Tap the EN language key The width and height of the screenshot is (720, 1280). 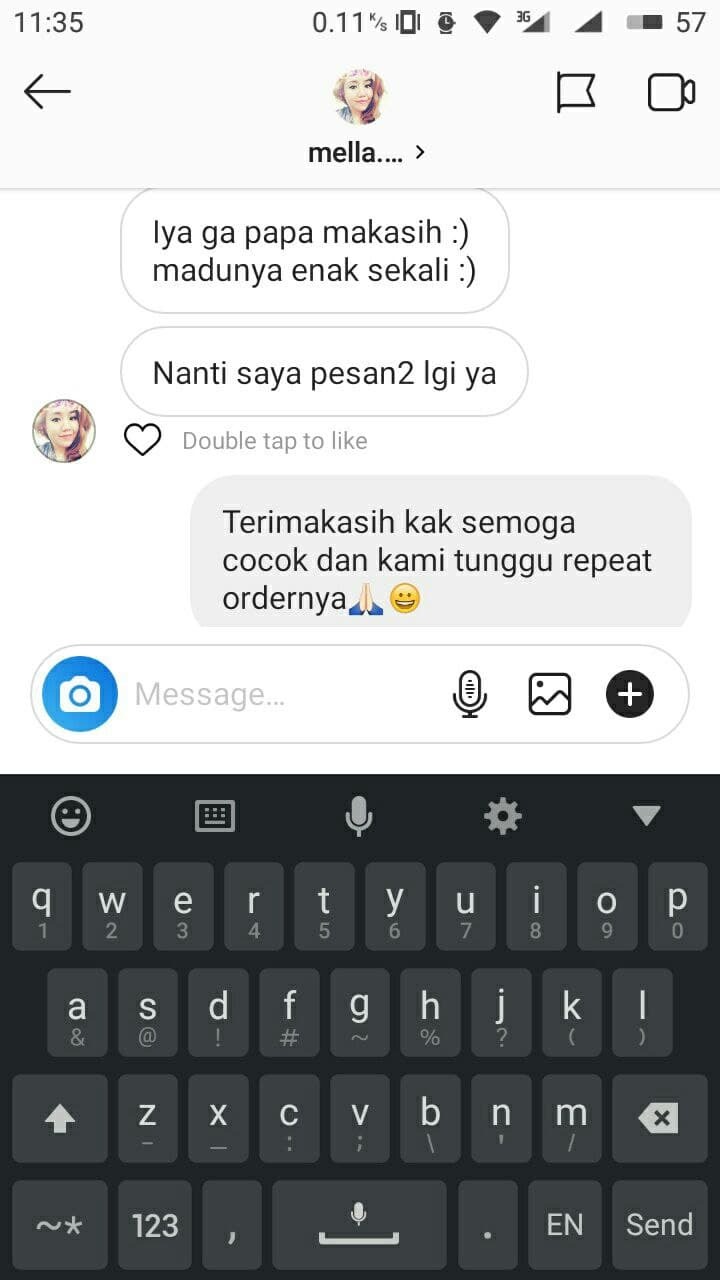(x=564, y=1225)
